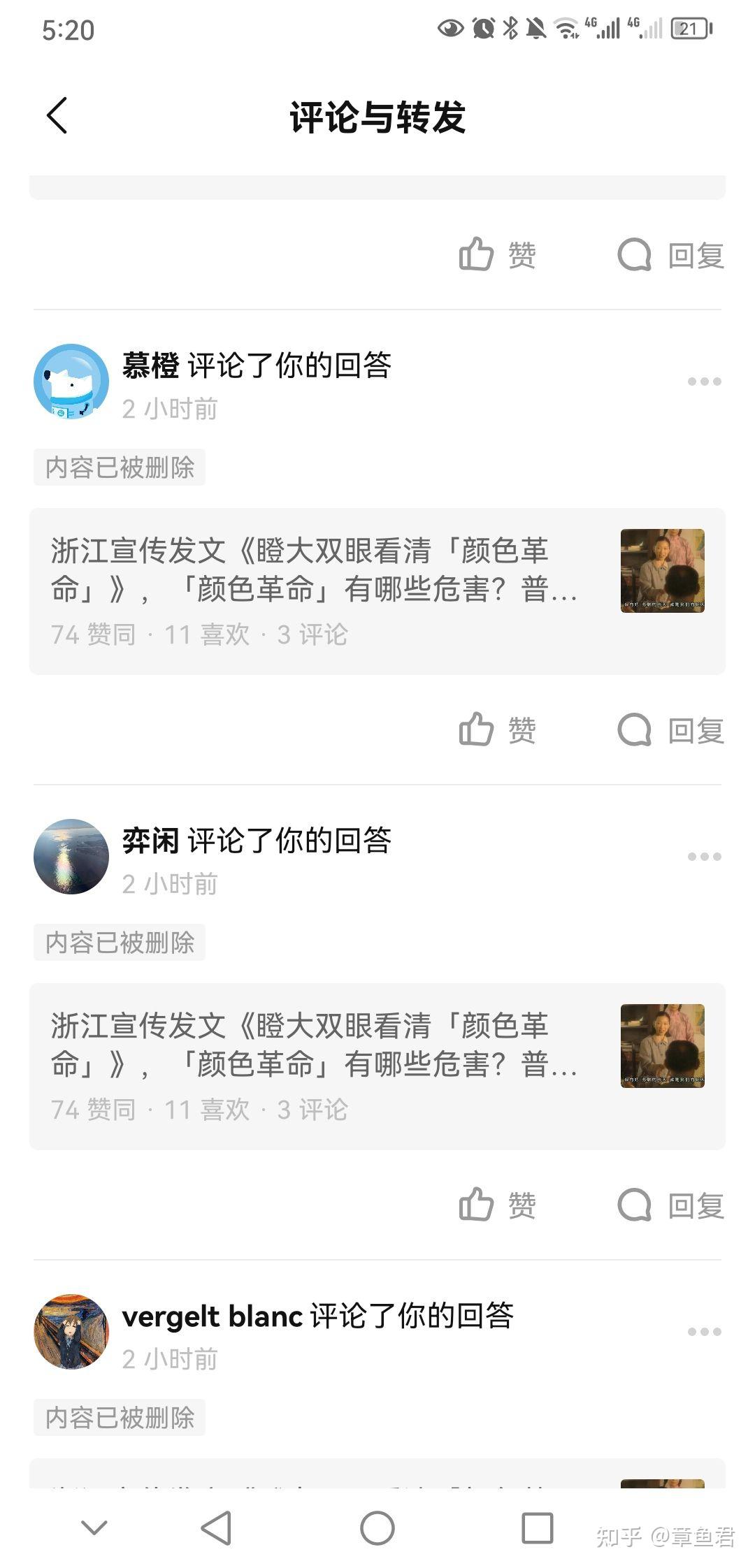Open overflow menu on 慕橙's comment
This screenshot has width=755, height=1568.
point(704,382)
